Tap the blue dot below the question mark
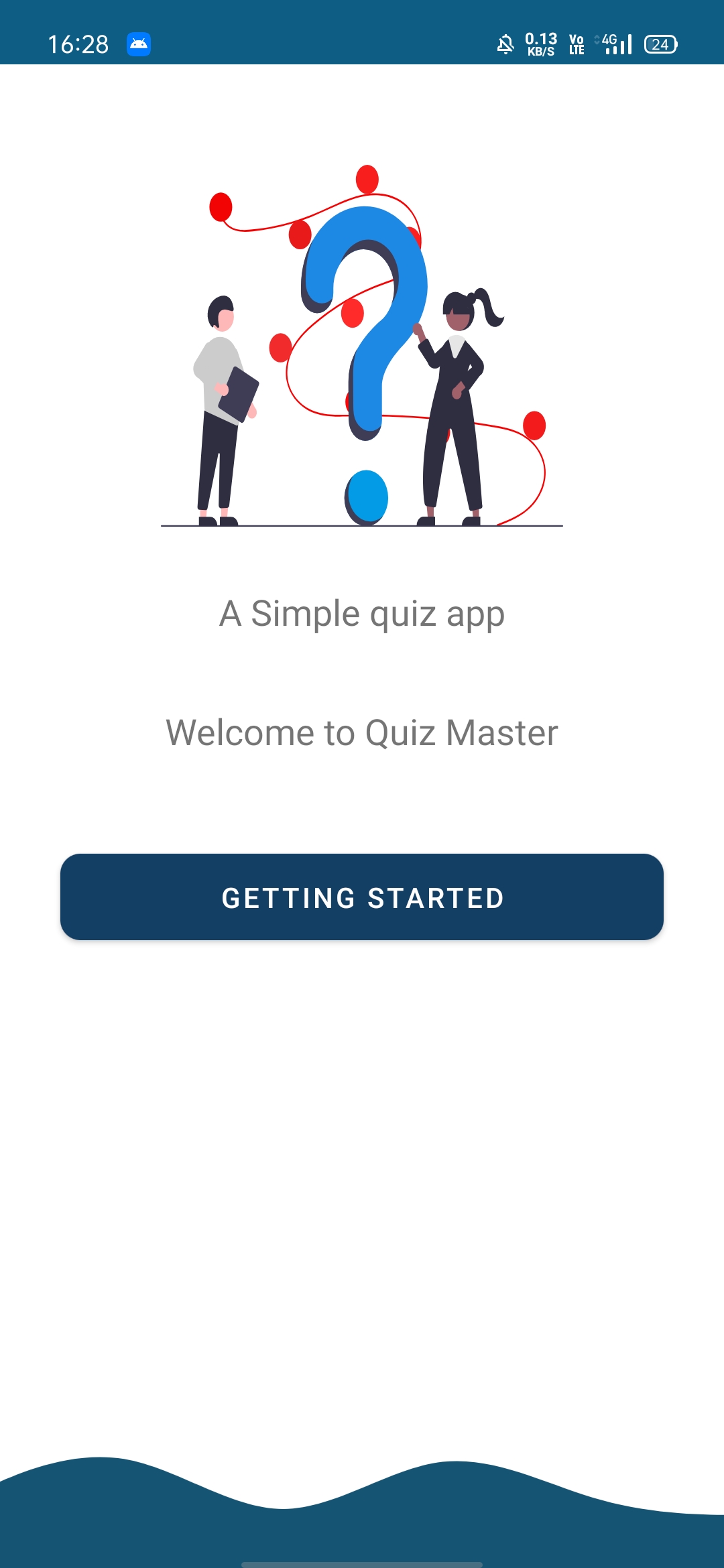This screenshot has width=724, height=1568. 365,496
